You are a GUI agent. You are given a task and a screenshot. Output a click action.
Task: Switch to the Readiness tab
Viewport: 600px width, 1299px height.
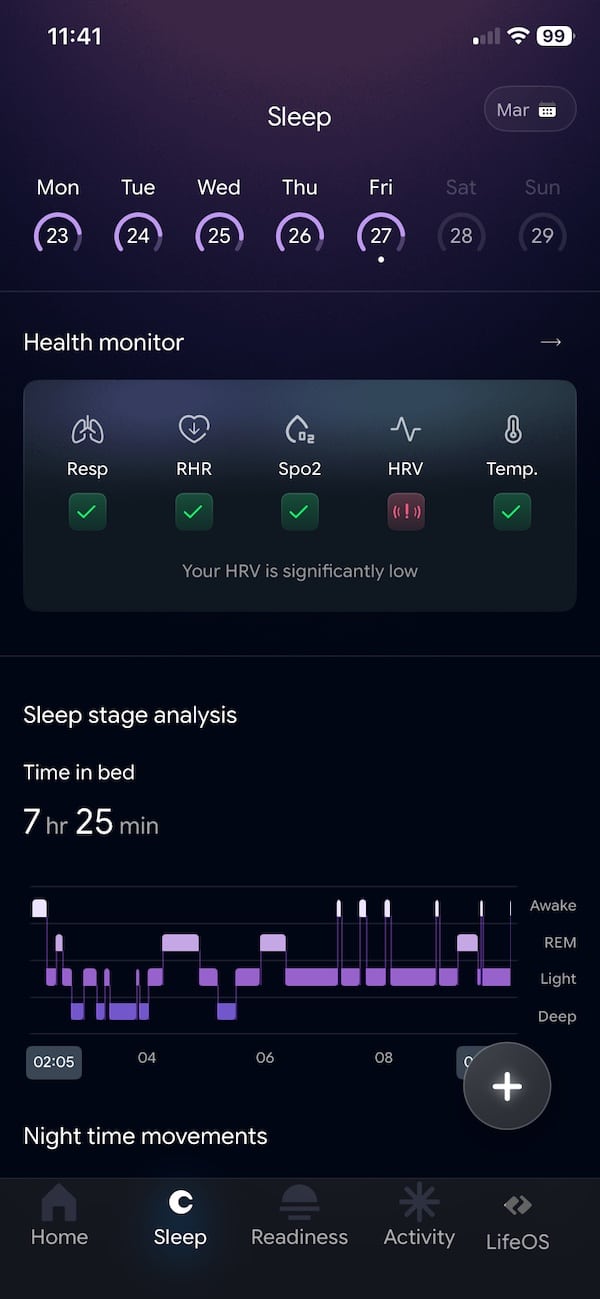pyautogui.click(x=299, y=1217)
